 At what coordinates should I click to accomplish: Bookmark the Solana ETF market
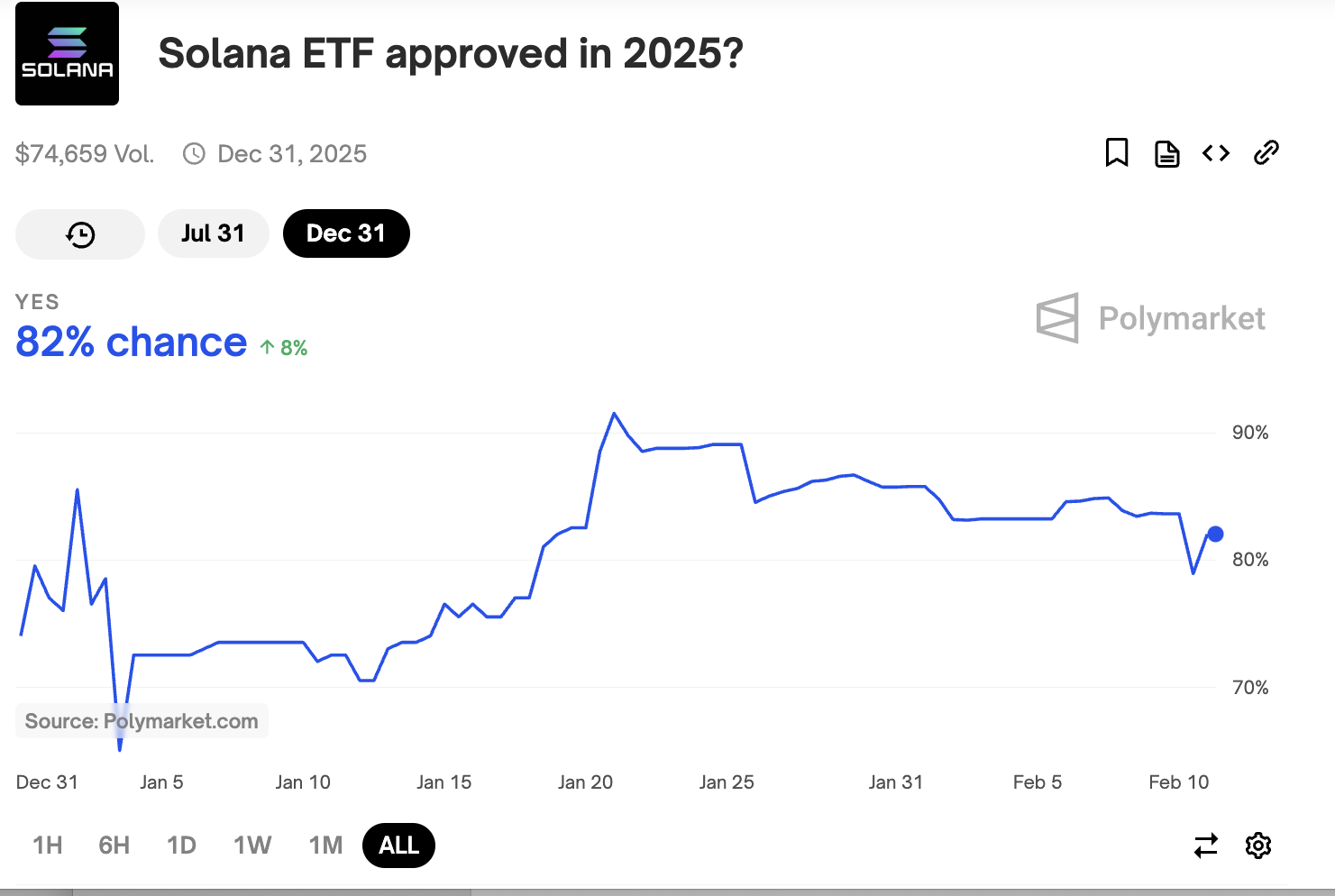point(1117,153)
